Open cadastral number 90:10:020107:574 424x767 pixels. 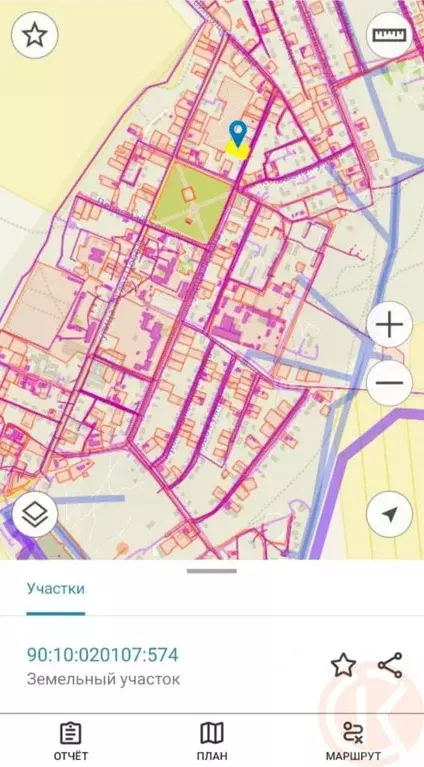coord(103,654)
